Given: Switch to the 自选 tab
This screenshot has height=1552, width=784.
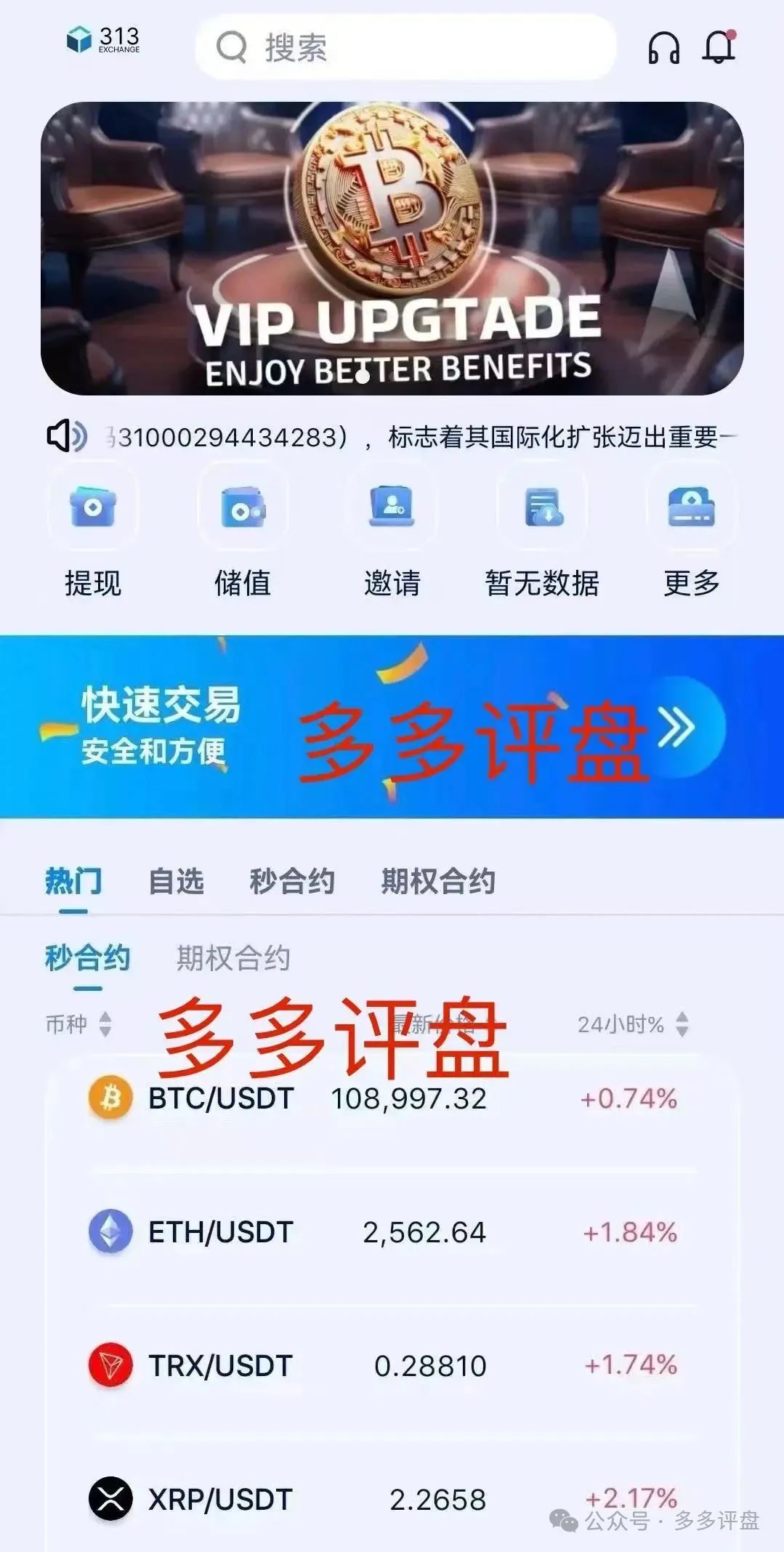Looking at the screenshot, I should coord(176,882).
